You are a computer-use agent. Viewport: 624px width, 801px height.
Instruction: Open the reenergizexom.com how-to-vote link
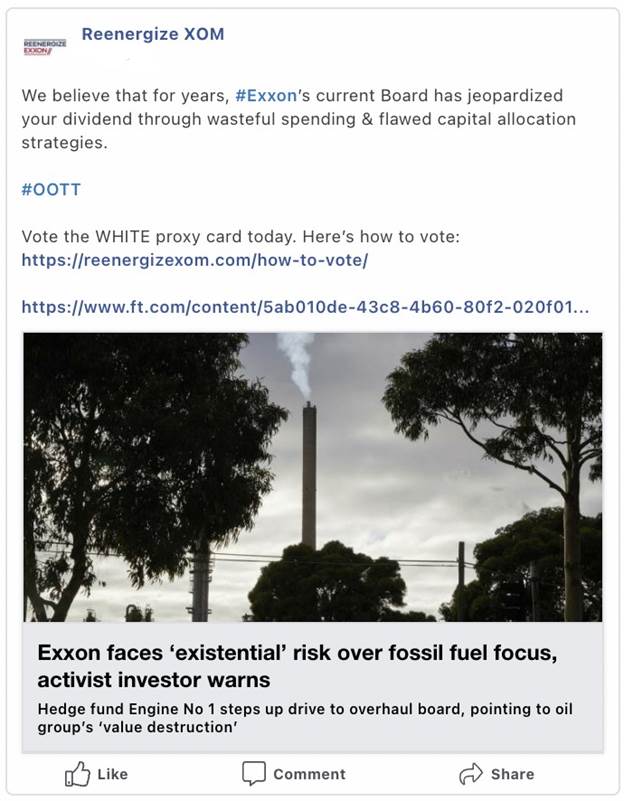point(195,260)
